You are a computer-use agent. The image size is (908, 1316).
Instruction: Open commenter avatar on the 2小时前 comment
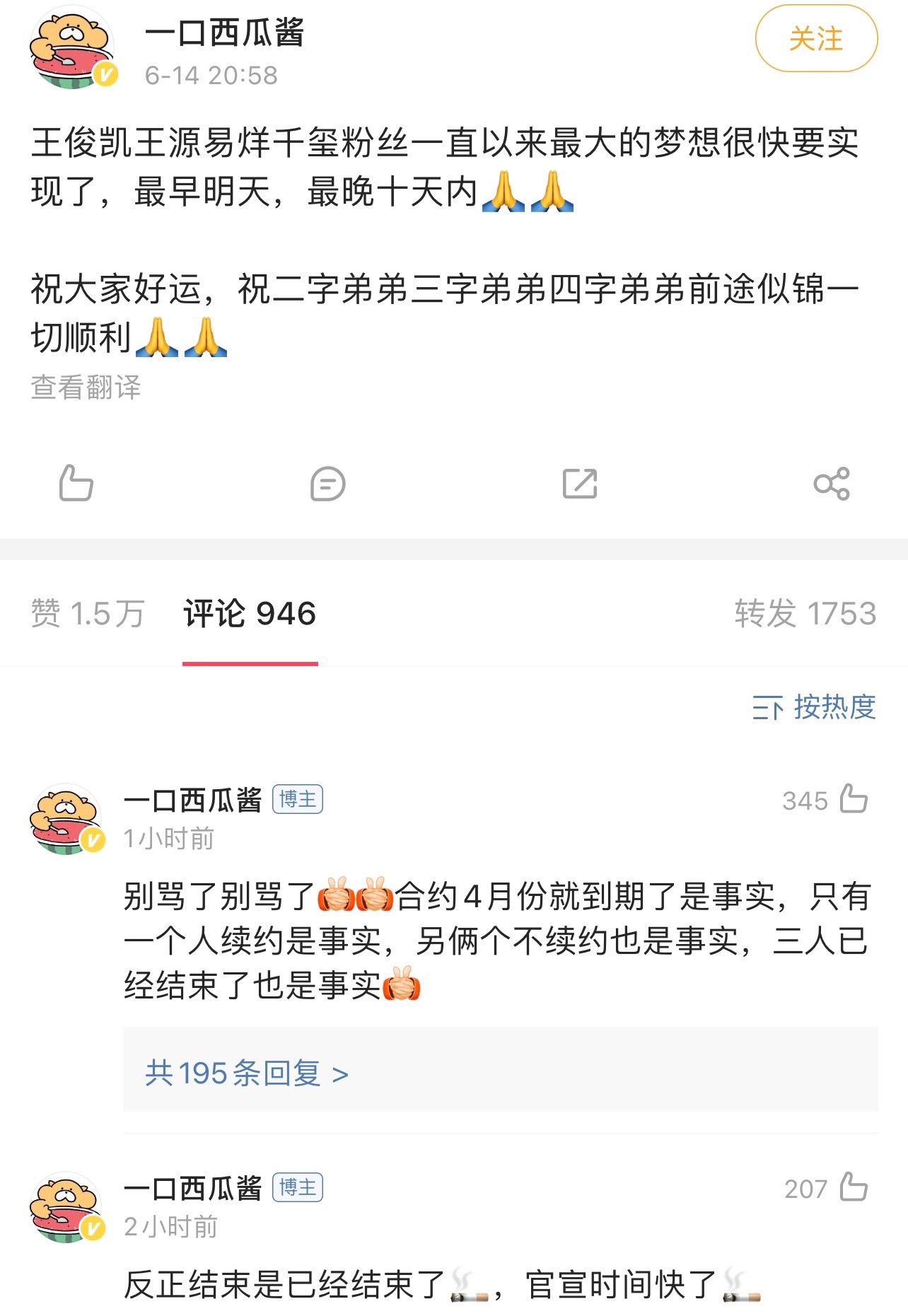[x=67, y=1207]
